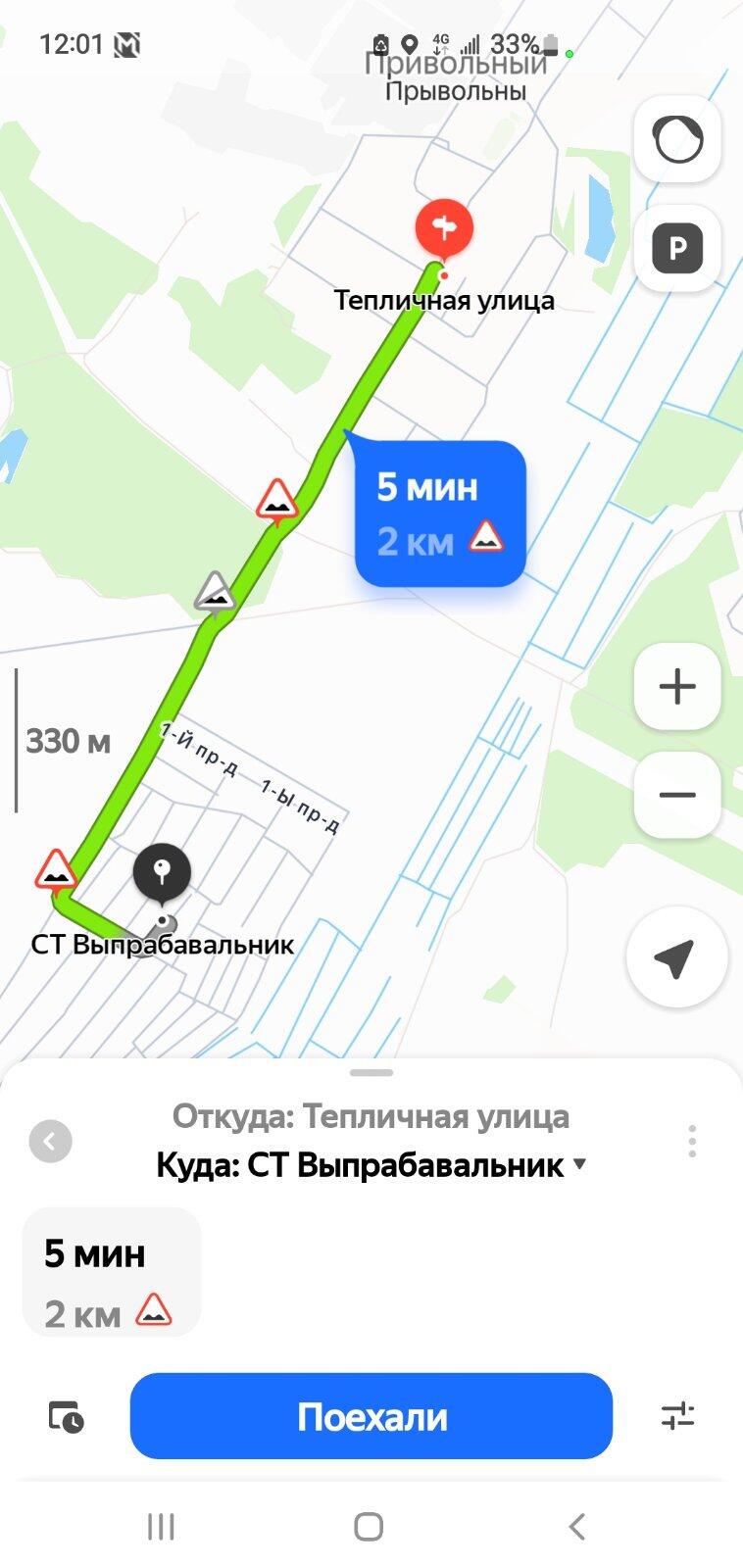Show parking layer on map
Image resolution: width=743 pixels, height=1568 pixels.
(677, 249)
